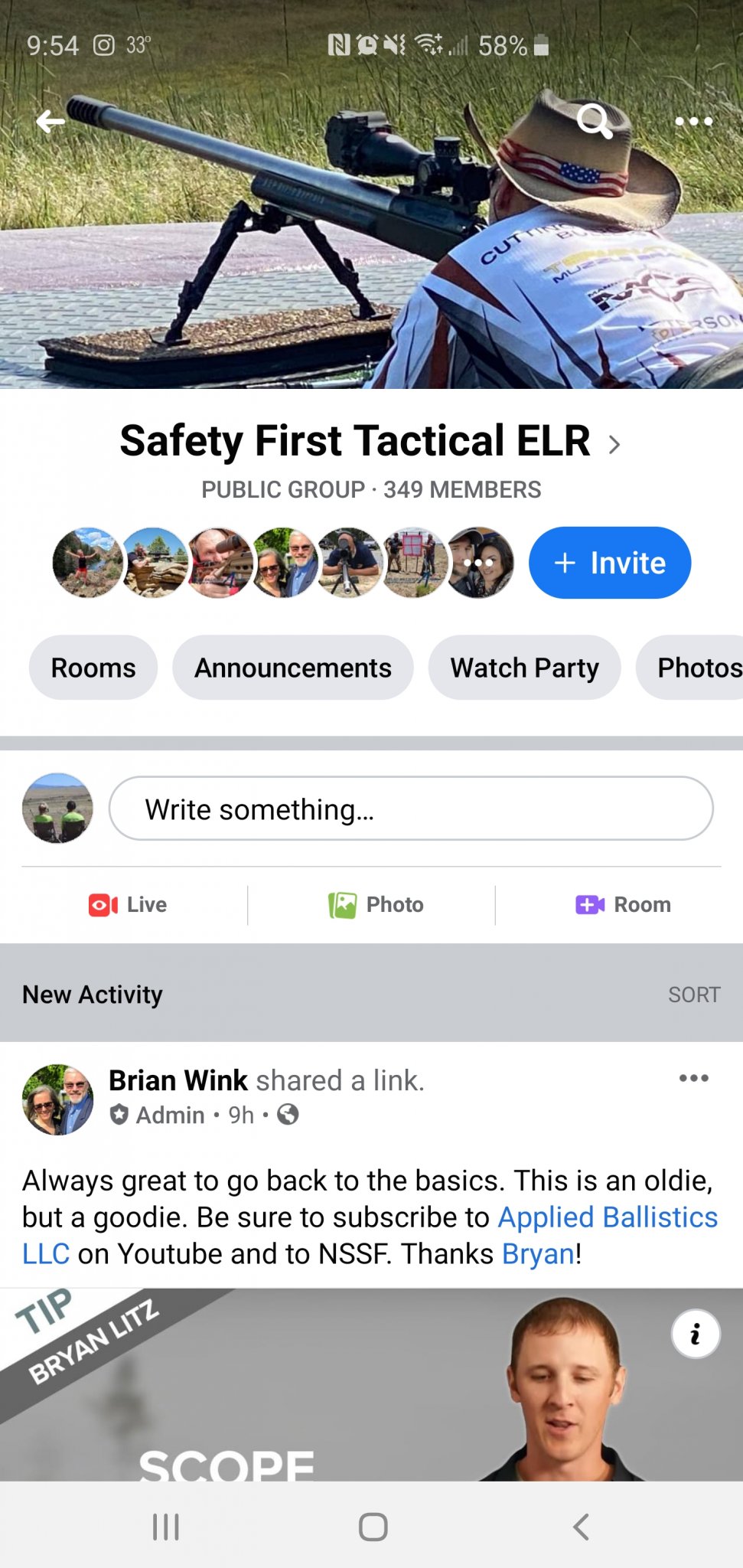The height and width of the screenshot is (1568, 743).
Task: Add a Photo to a post
Action: click(x=376, y=904)
